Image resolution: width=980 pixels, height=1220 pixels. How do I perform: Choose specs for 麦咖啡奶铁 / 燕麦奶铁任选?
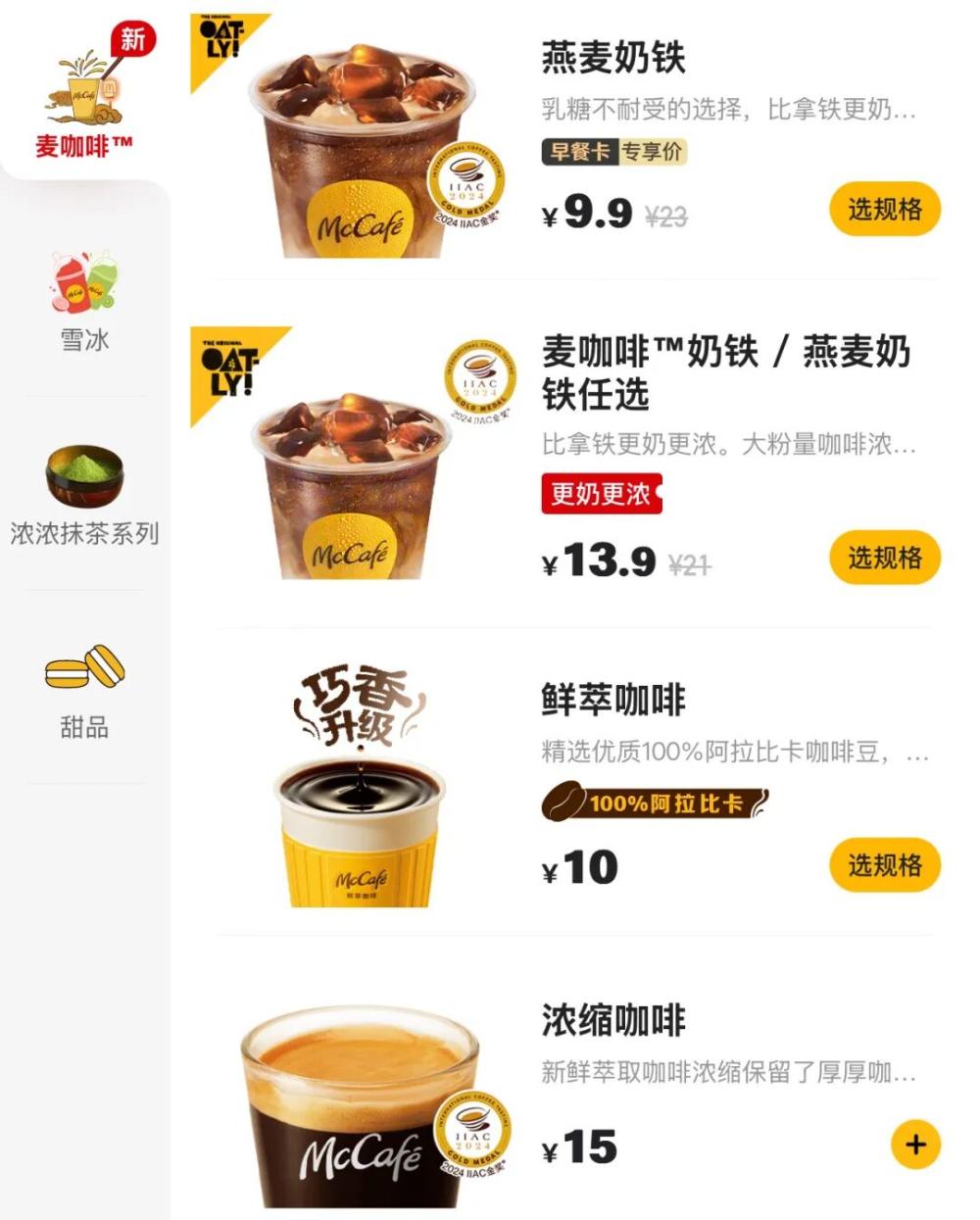tap(884, 559)
